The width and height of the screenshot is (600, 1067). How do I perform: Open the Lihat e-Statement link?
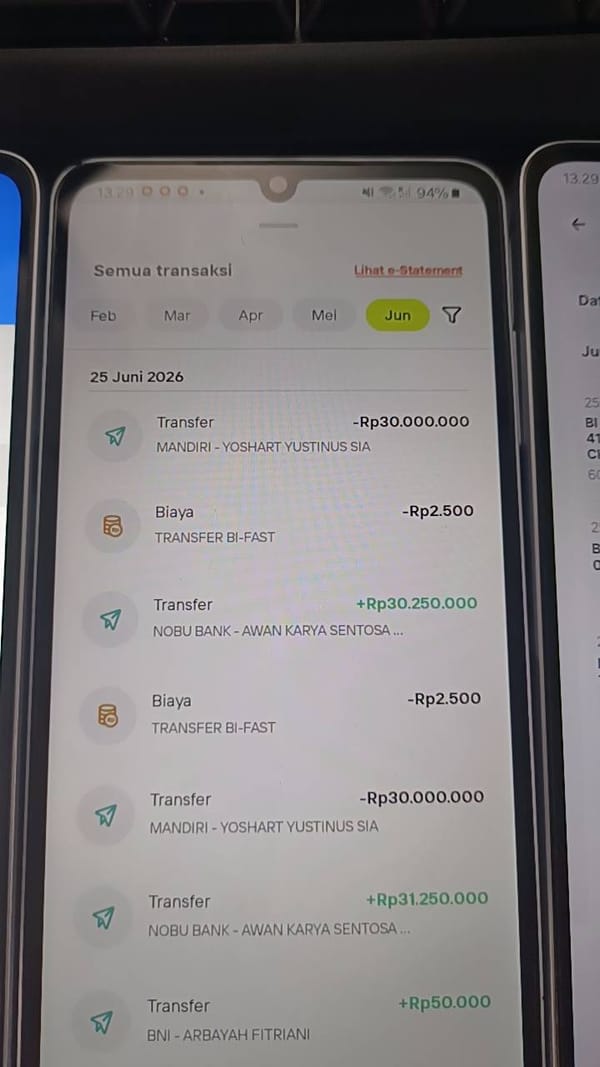[407, 271]
